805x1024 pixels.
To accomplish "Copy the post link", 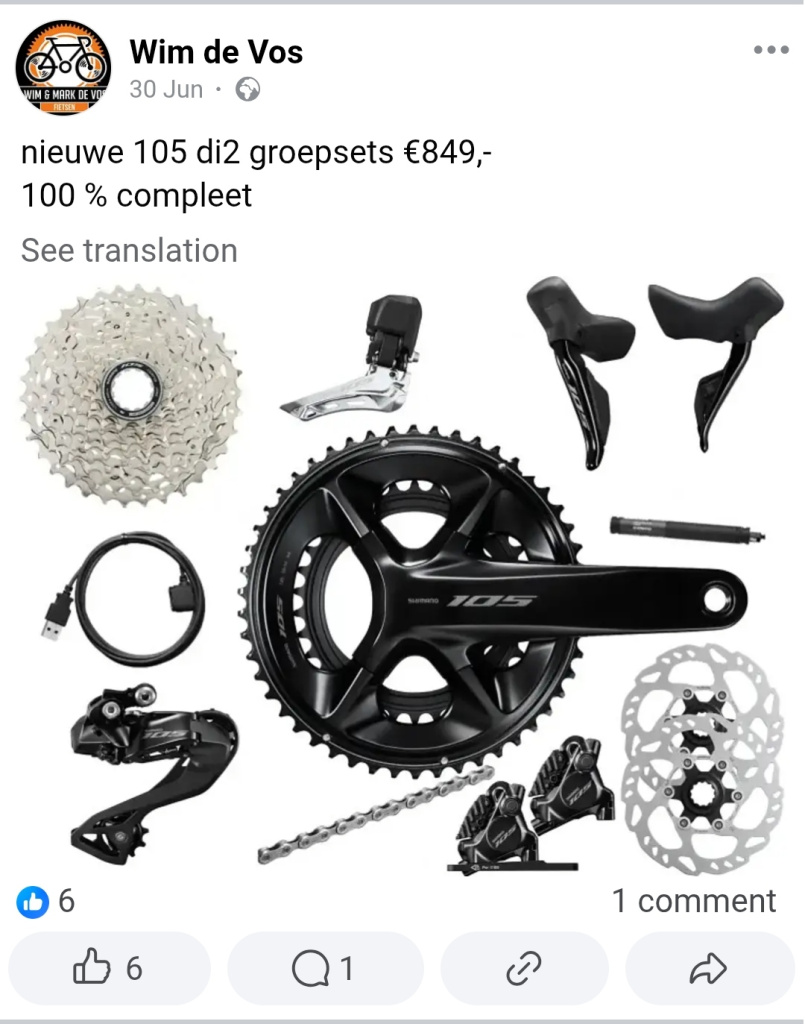I will [524, 968].
